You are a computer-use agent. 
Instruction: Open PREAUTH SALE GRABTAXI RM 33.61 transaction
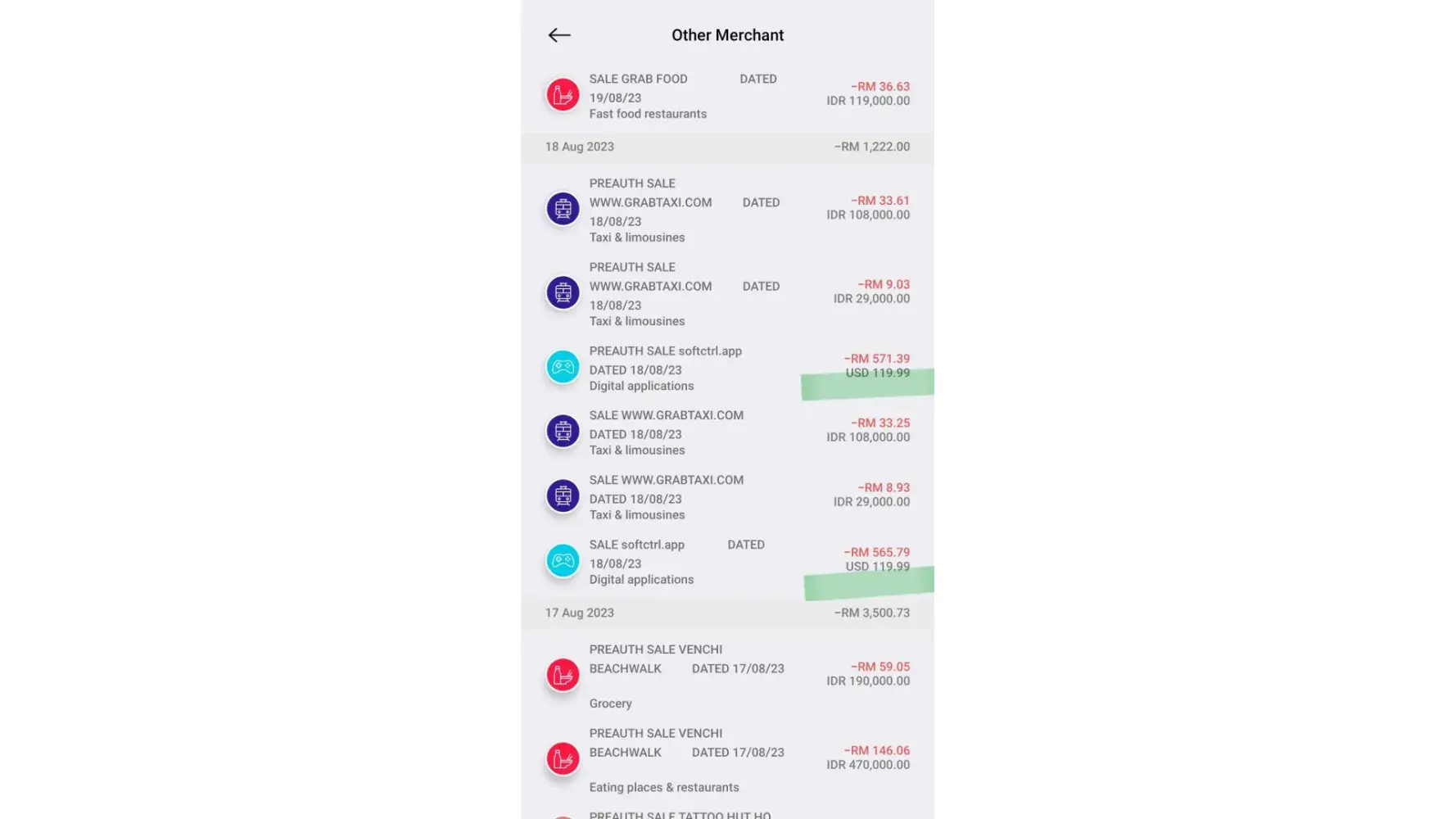point(727,210)
